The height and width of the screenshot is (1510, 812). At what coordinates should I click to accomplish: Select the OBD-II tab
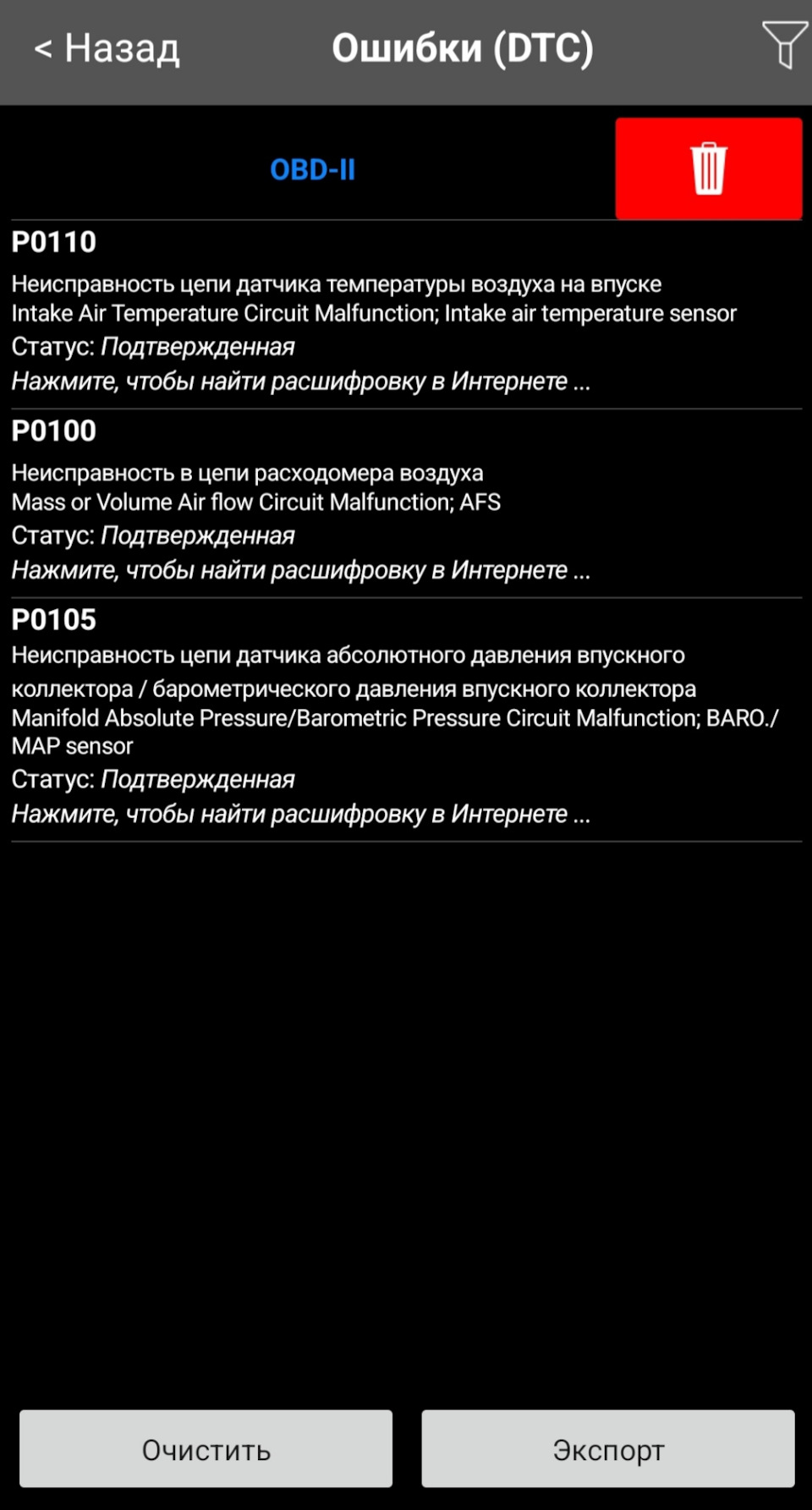(312, 170)
